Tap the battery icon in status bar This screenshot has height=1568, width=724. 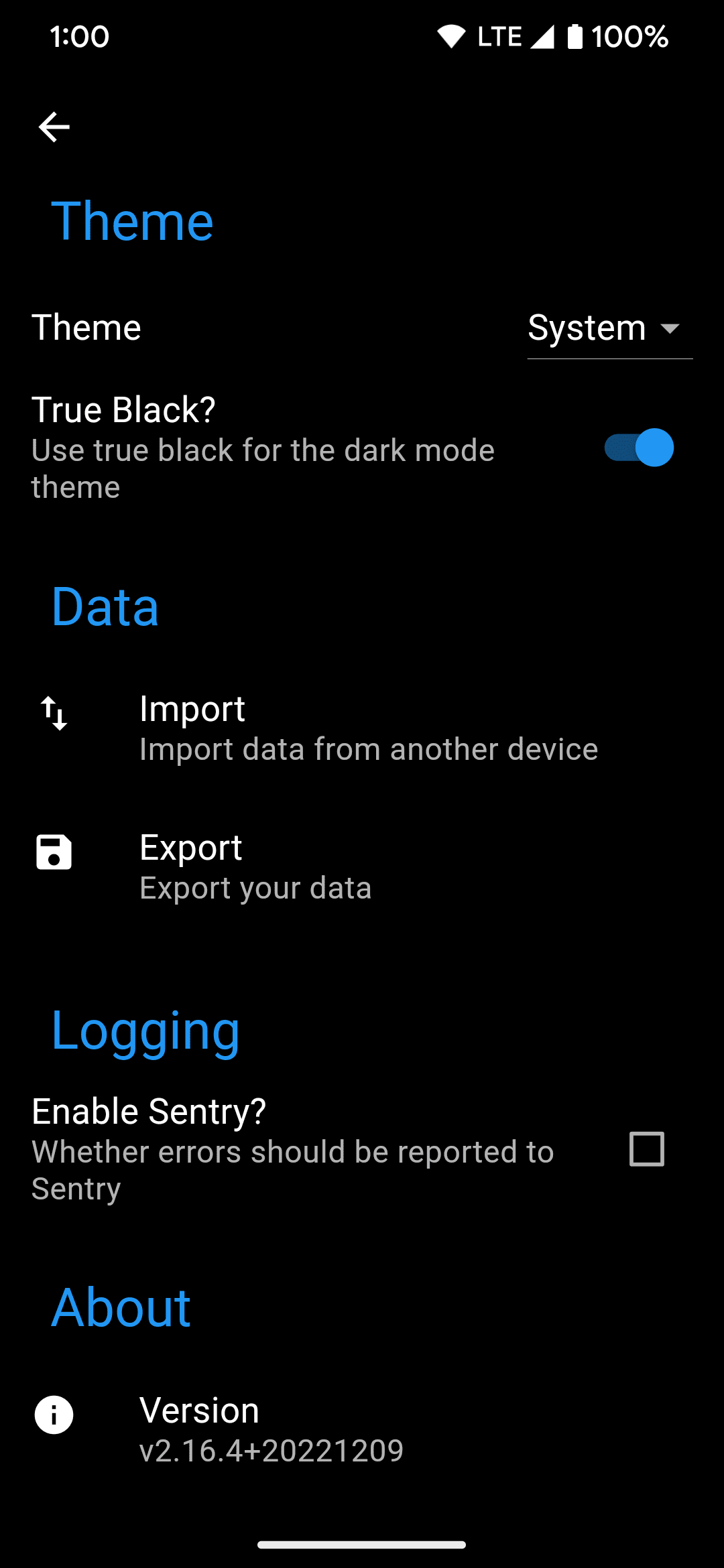point(575,37)
